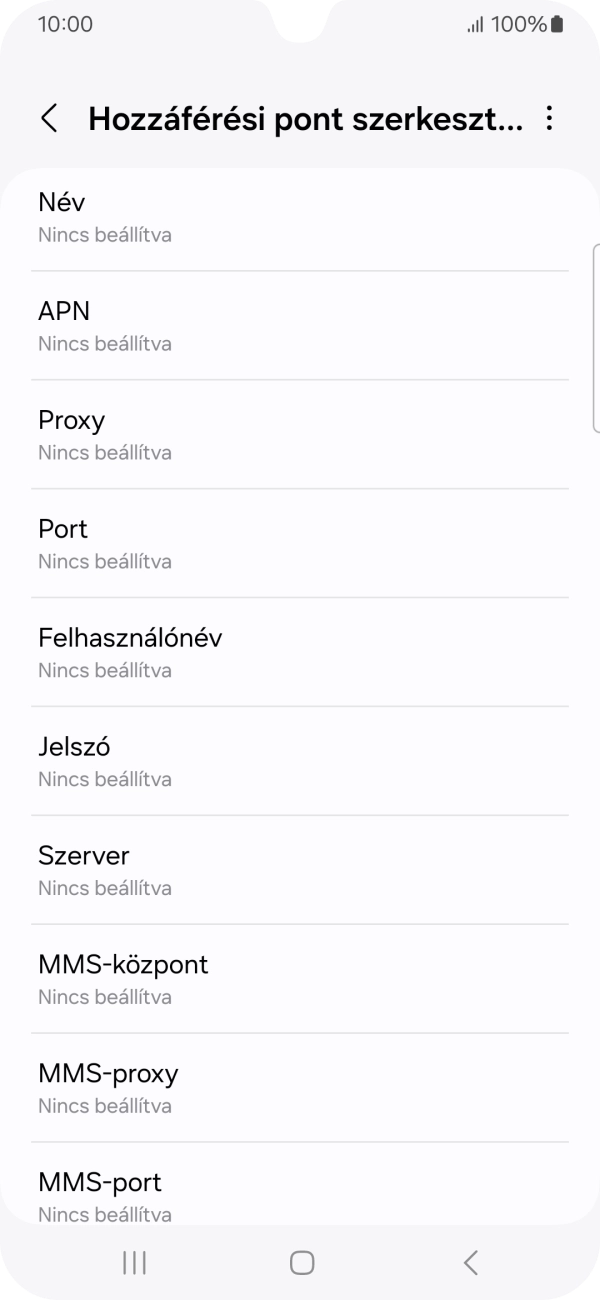Open the Proxy setting
600x1300 pixels.
point(300,435)
